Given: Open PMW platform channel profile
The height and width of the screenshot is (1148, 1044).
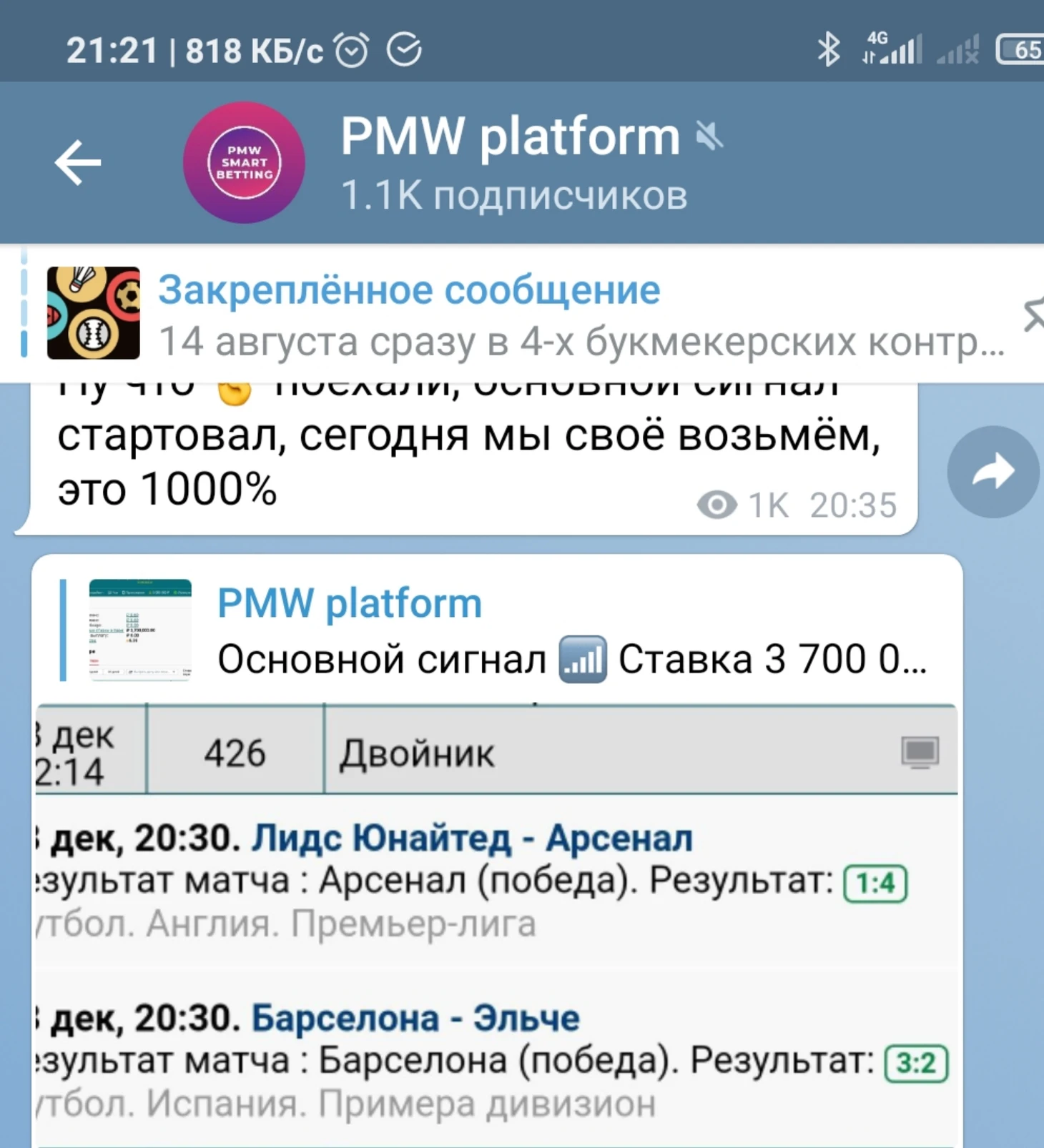Looking at the screenshot, I should 511,163.
